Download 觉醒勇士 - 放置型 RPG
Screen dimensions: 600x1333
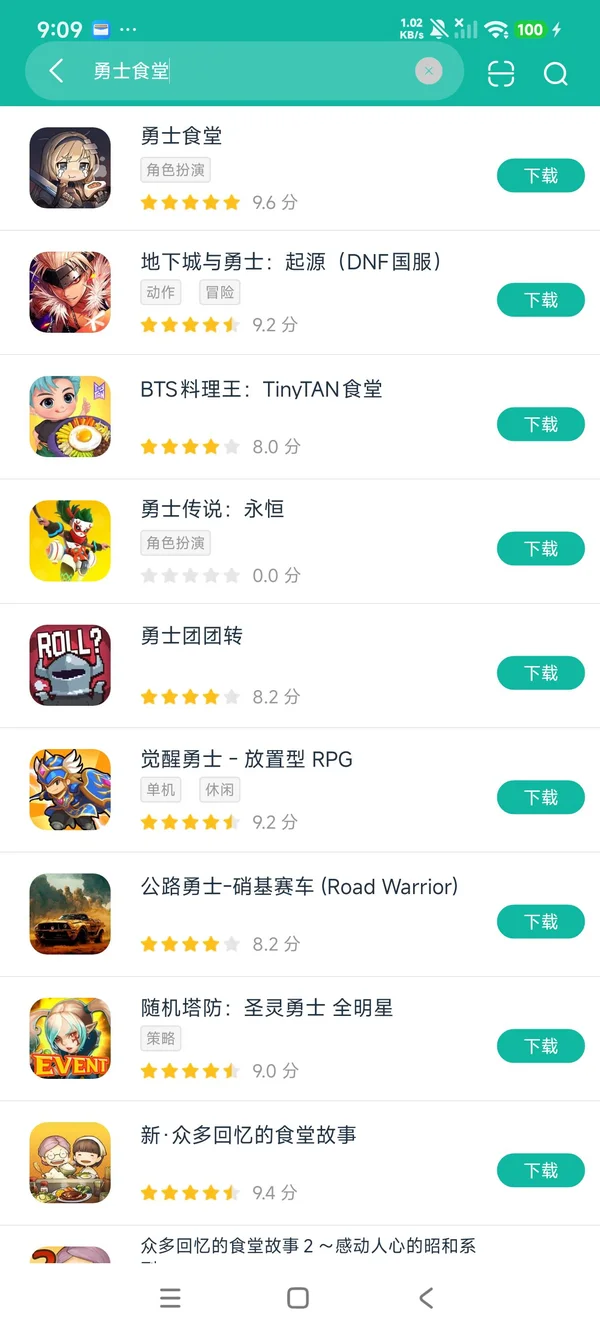pos(540,797)
